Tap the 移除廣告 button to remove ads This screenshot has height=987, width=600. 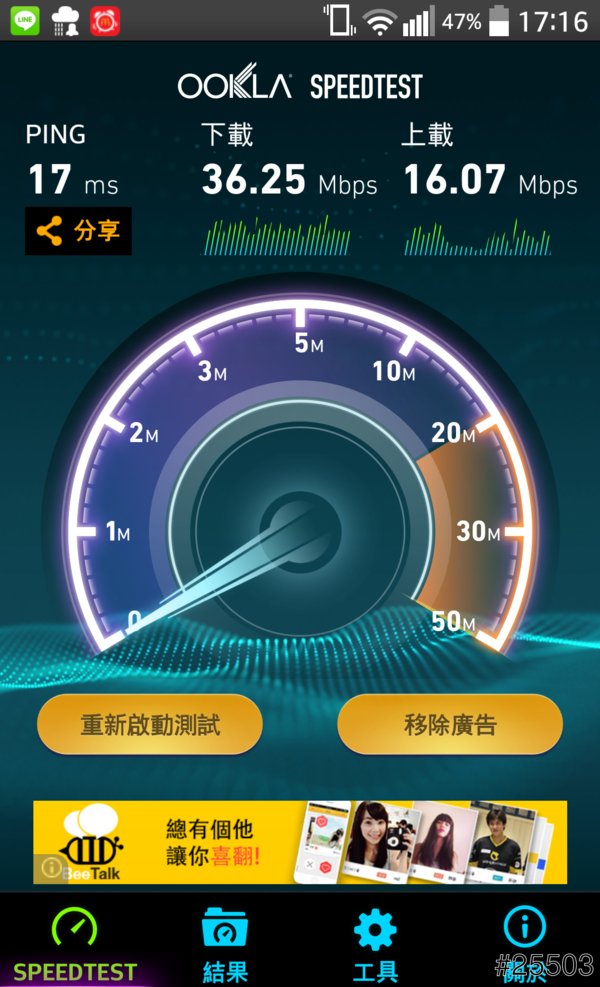(450, 724)
